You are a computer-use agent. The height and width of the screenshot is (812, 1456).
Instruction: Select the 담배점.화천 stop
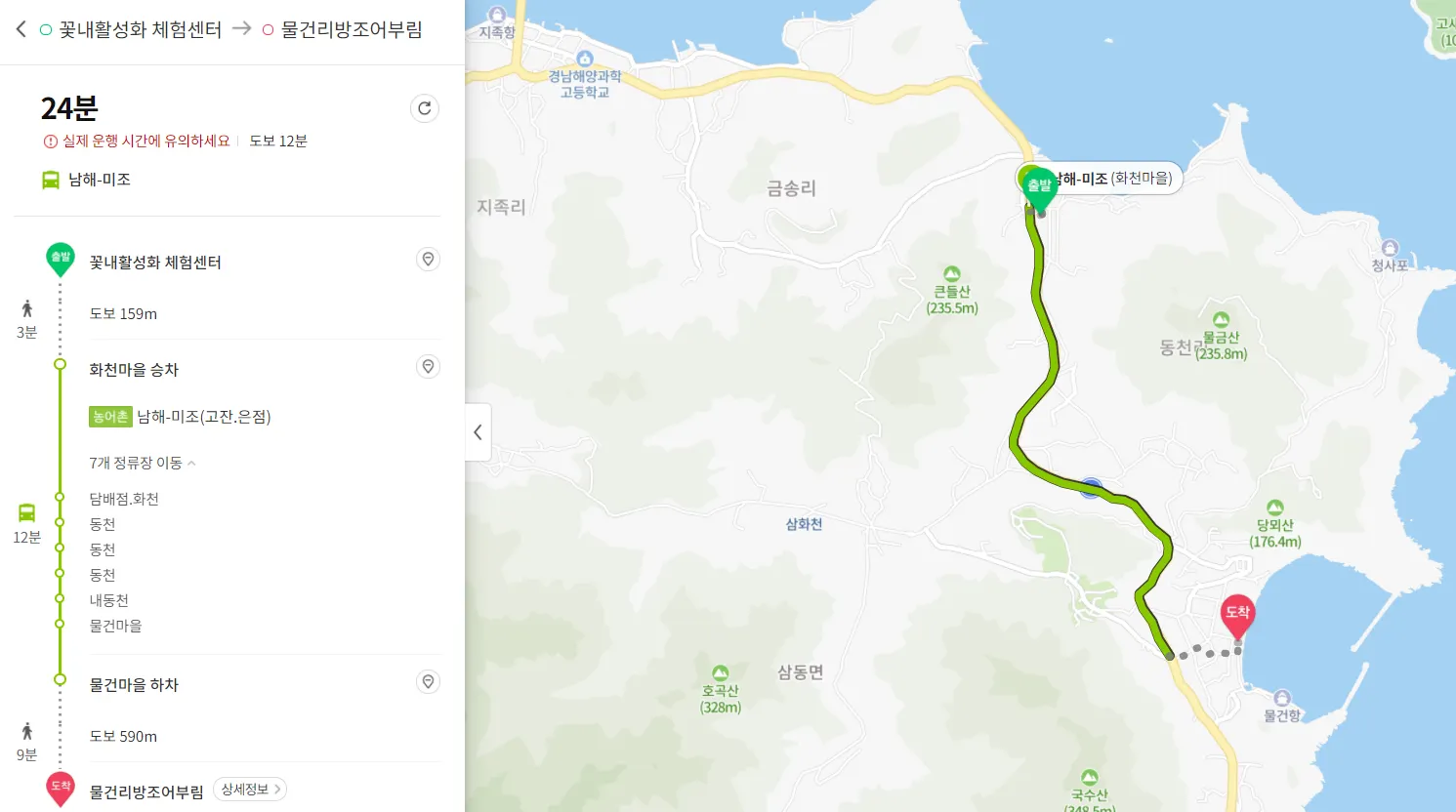coord(124,499)
